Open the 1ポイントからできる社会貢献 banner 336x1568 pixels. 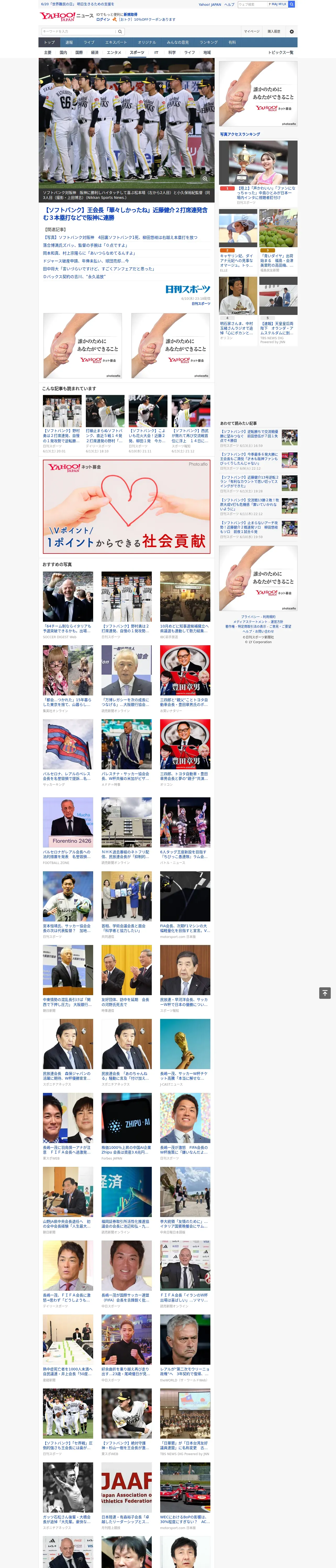pos(126,506)
